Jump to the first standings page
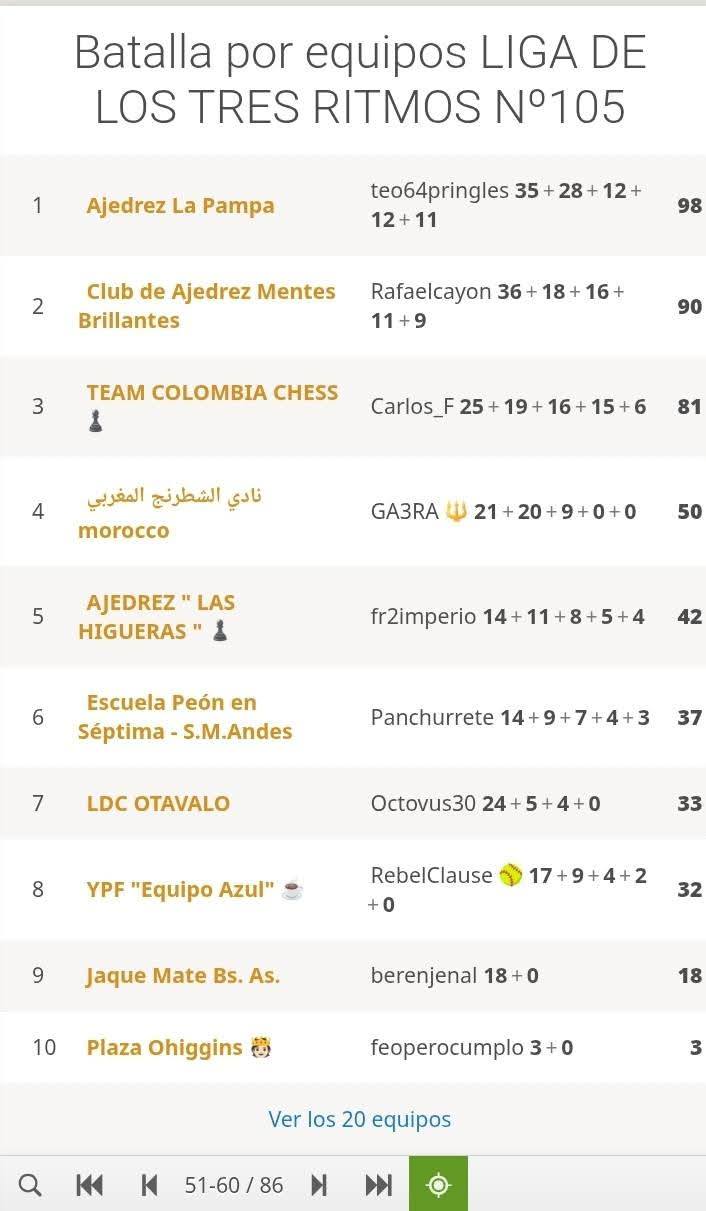This screenshot has height=1211, width=706. coord(89,1185)
